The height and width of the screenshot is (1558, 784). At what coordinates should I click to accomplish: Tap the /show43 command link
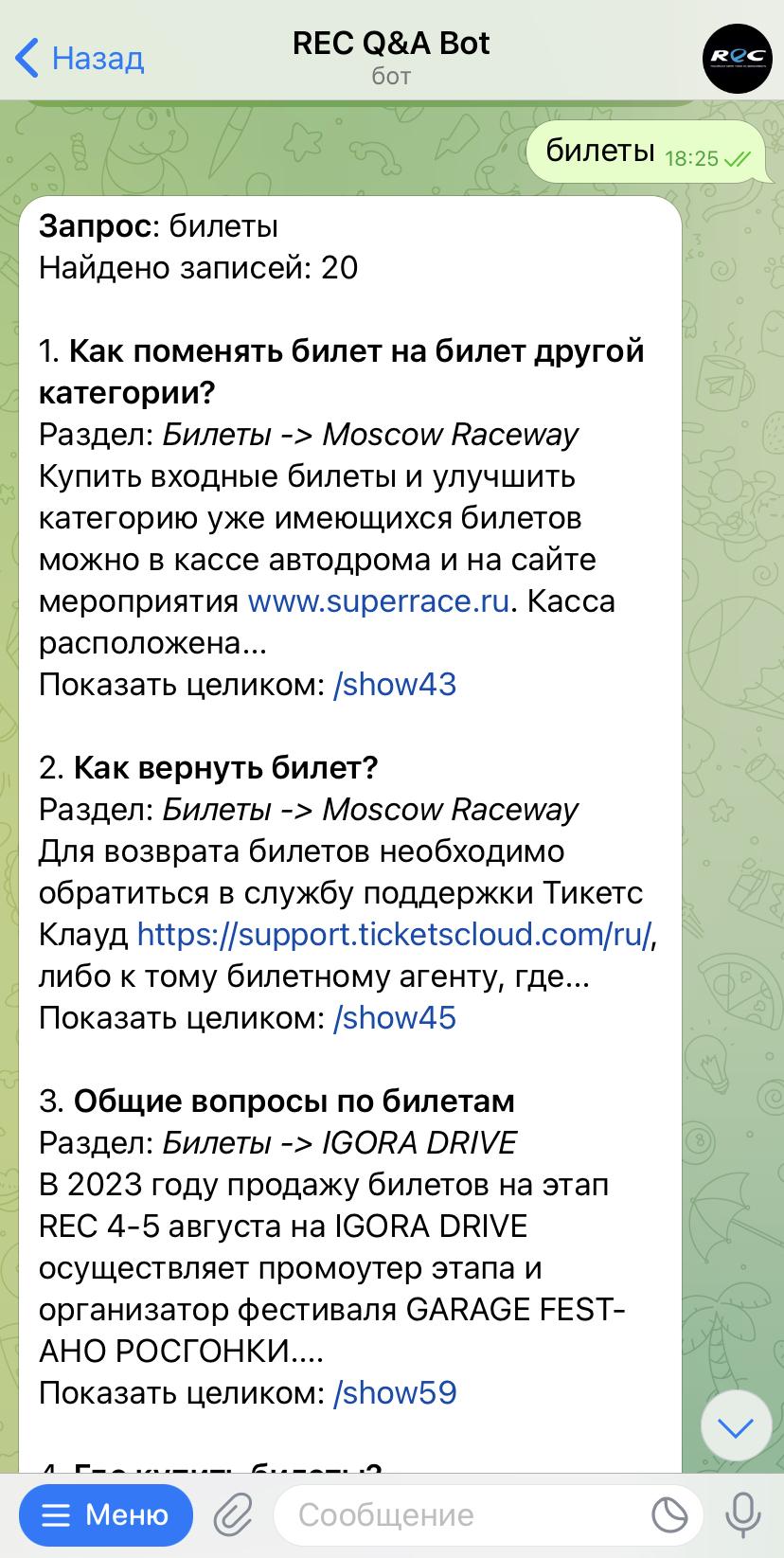point(395,685)
